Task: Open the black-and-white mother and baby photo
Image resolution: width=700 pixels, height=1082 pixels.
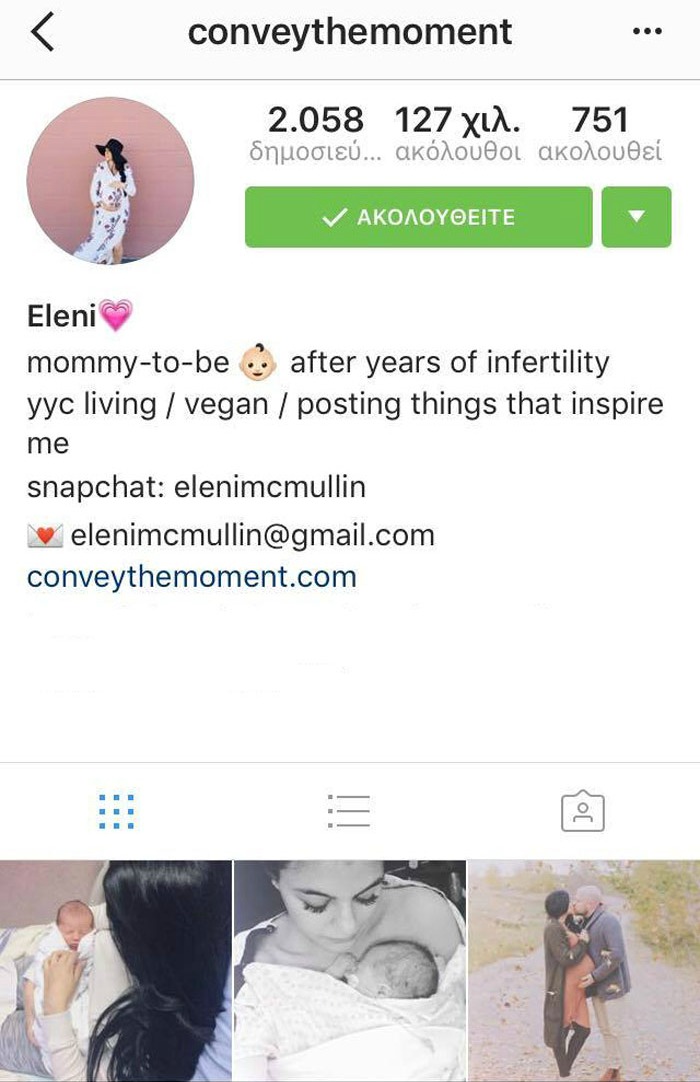Action: [349, 970]
